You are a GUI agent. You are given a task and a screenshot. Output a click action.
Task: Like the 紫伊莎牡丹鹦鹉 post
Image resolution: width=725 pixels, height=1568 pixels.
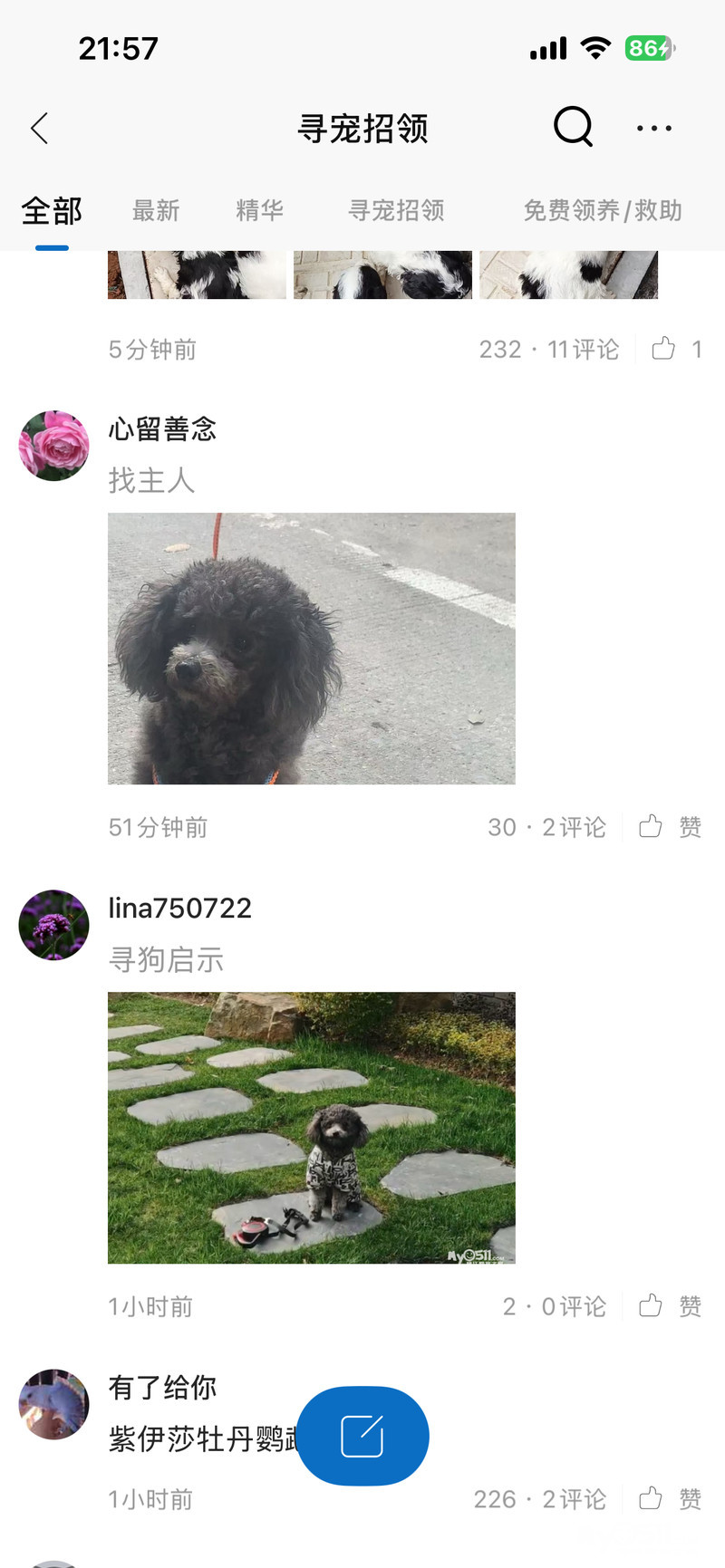[x=669, y=1499]
